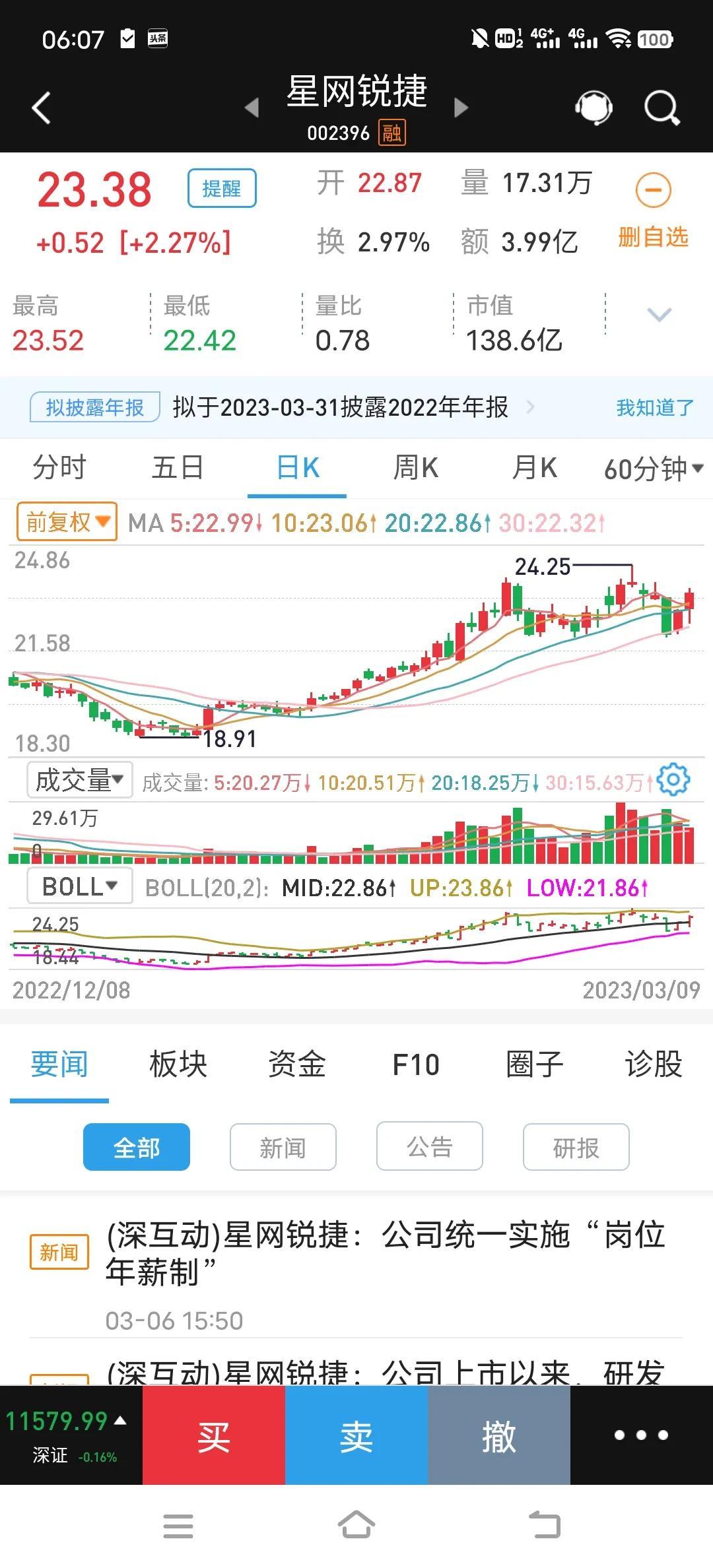
Task: Tap the back arrow to exit stock page
Action: [42, 108]
